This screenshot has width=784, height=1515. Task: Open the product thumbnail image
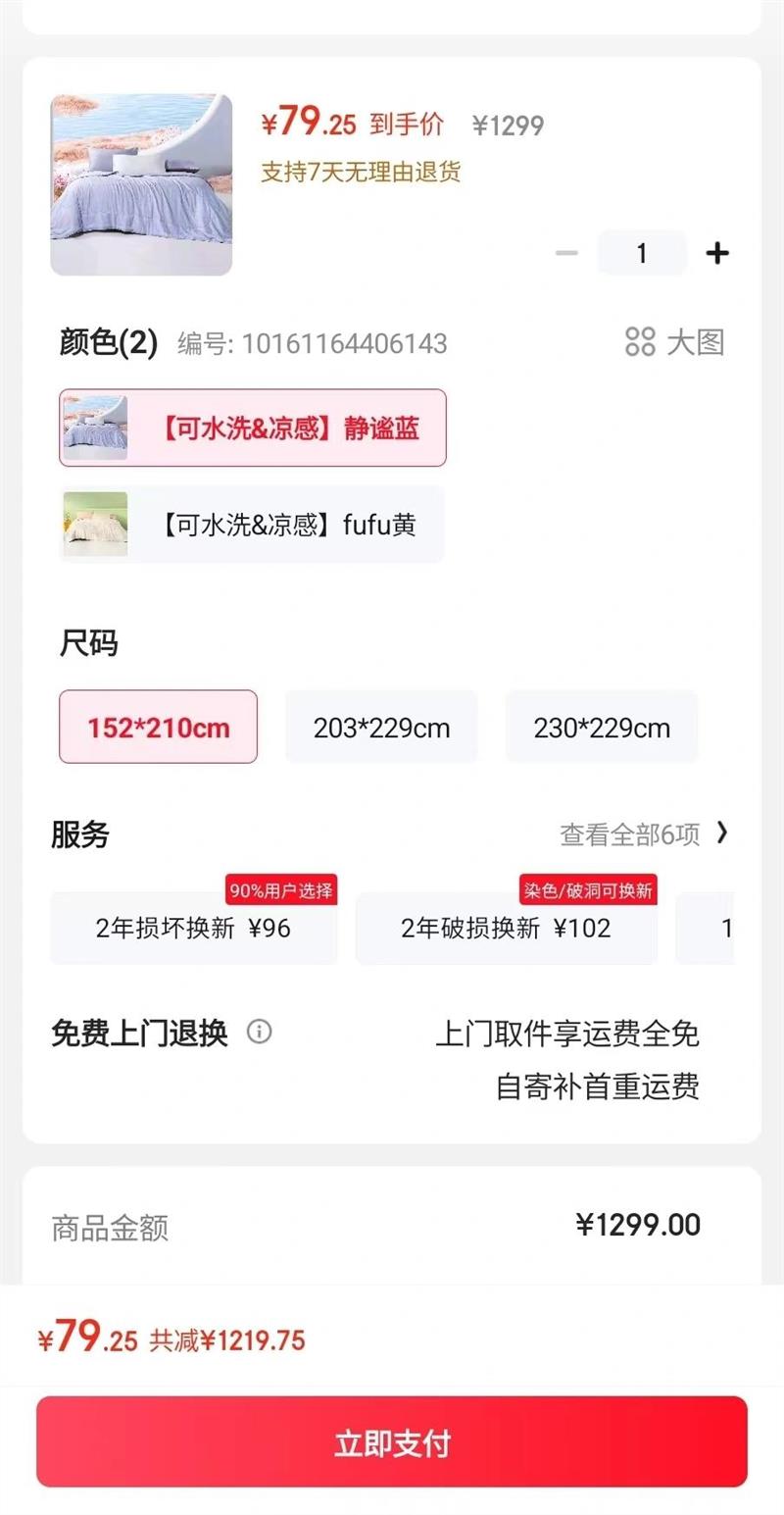pyautogui.click(x=141, y=184)
